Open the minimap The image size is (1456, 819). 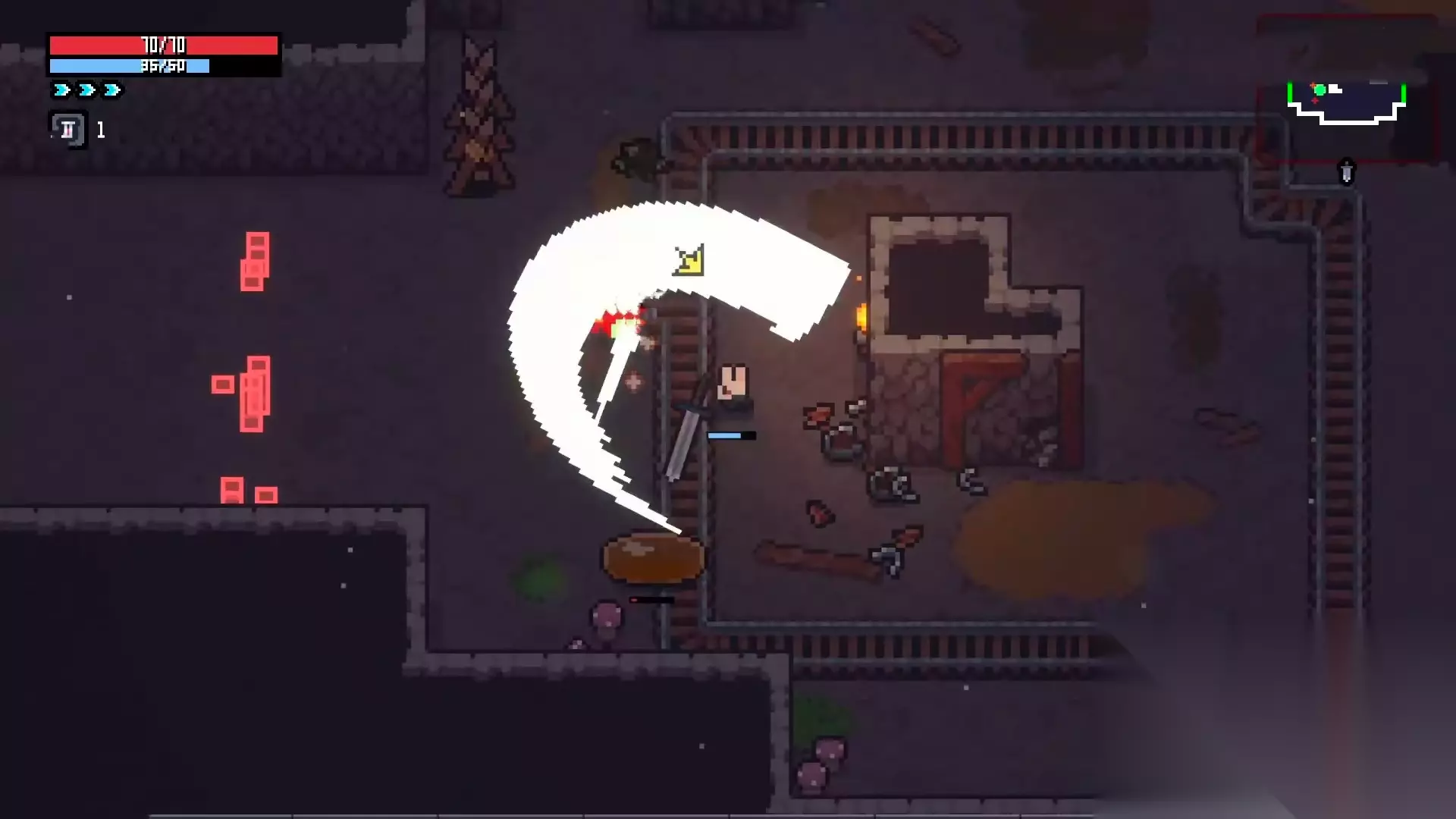pos(1346,102)
